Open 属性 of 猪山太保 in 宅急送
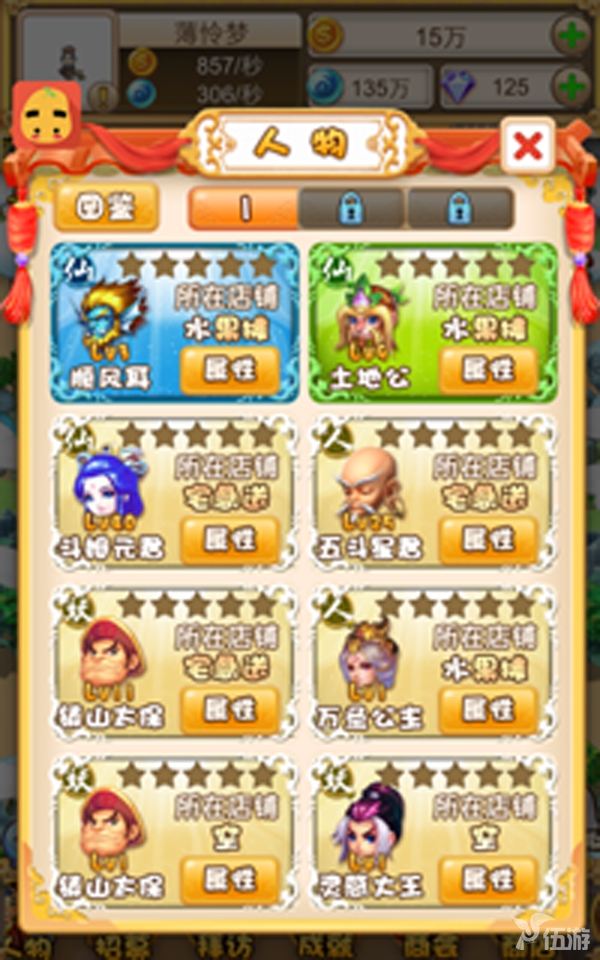 coord(230,709)
